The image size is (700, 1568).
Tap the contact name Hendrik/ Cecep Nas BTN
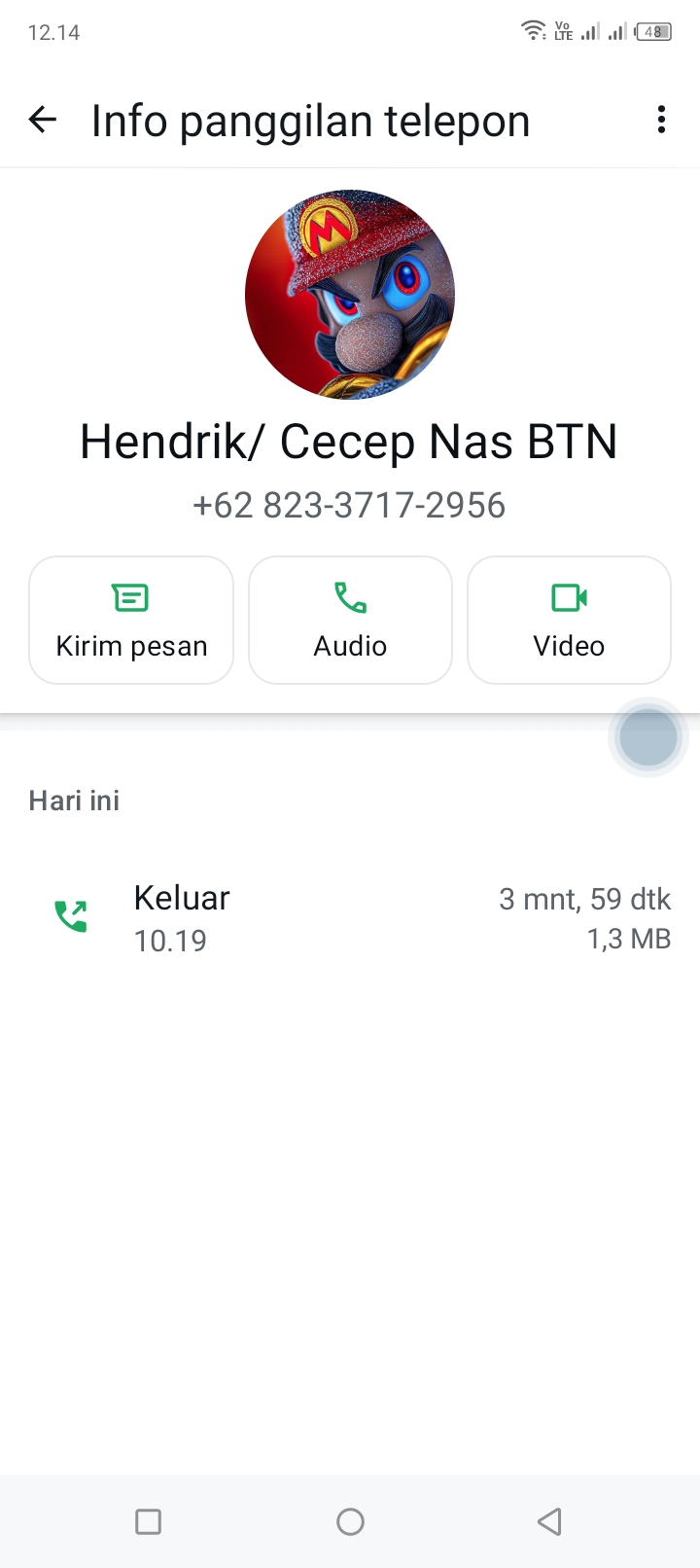tap(350, 441)
